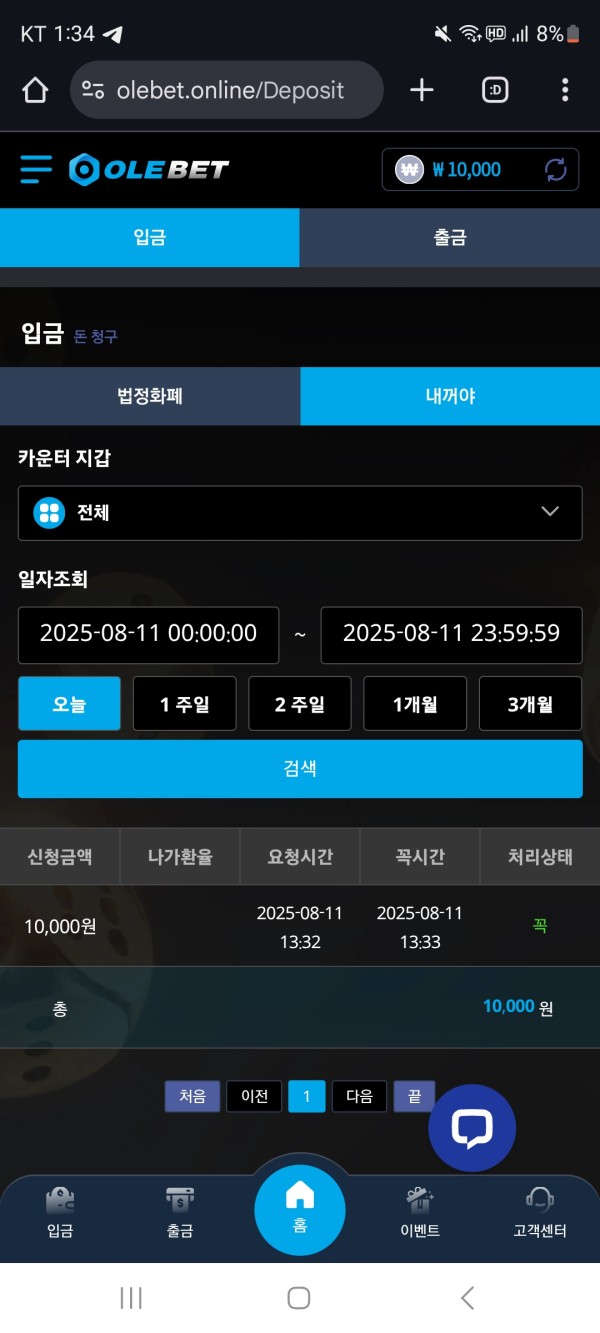Choose the 1 주일 date filter
This screenshot has width=600, height=1333.
(x=184, y=704)
